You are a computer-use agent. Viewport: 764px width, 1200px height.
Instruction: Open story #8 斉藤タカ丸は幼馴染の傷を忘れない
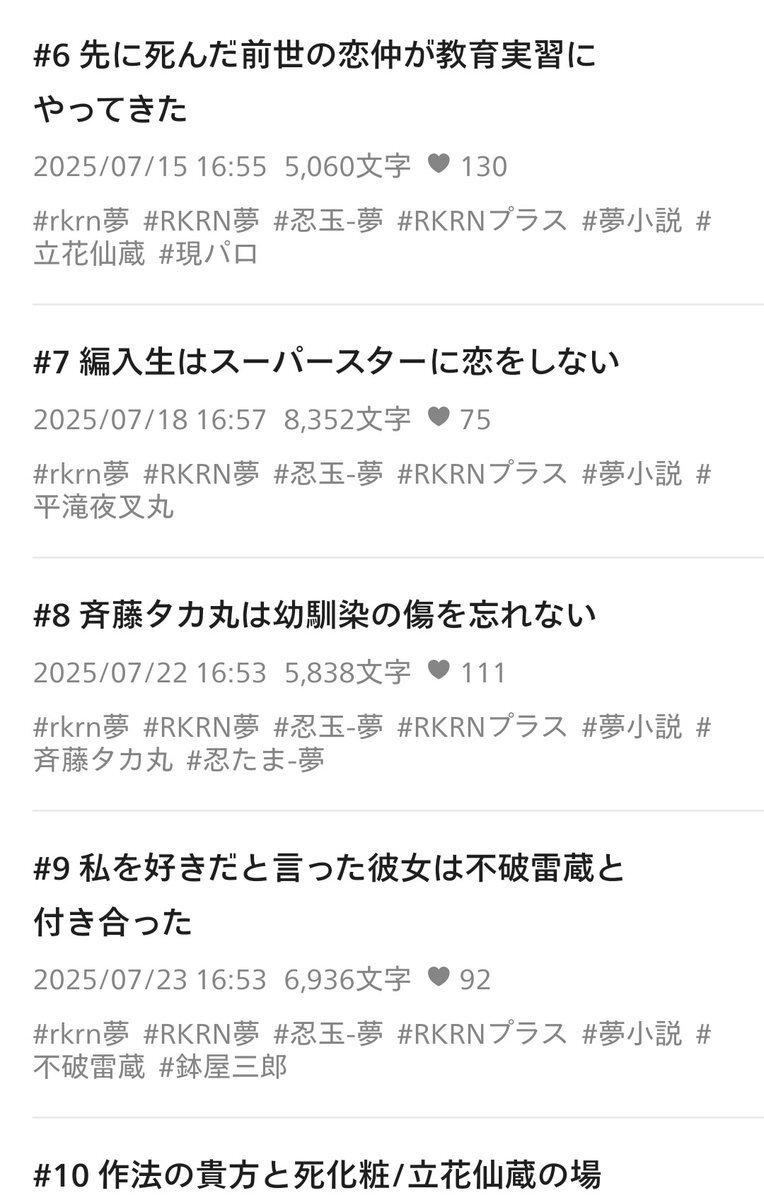[x=314, y=615]
